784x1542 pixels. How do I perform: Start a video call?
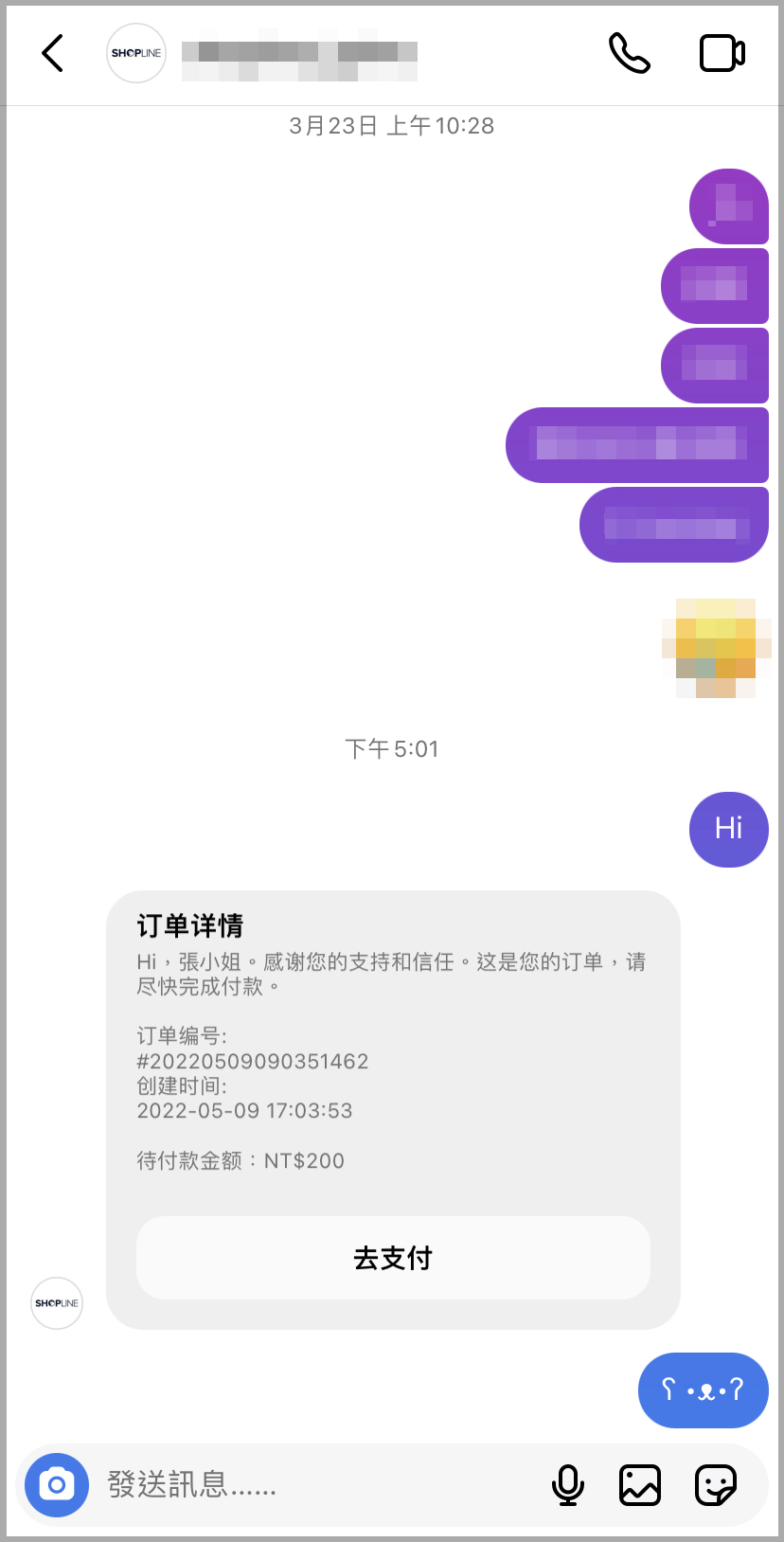pyautogui.click(x=722, y=53)
